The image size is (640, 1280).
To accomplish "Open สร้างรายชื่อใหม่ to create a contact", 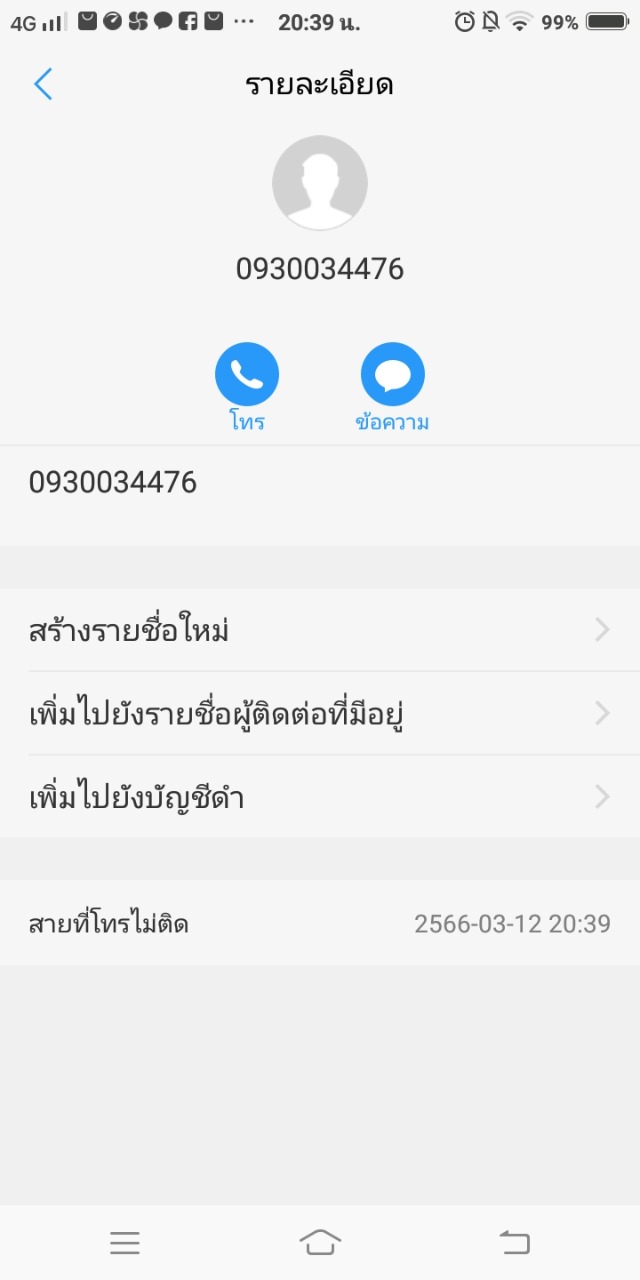I will [x=320, y=630].
